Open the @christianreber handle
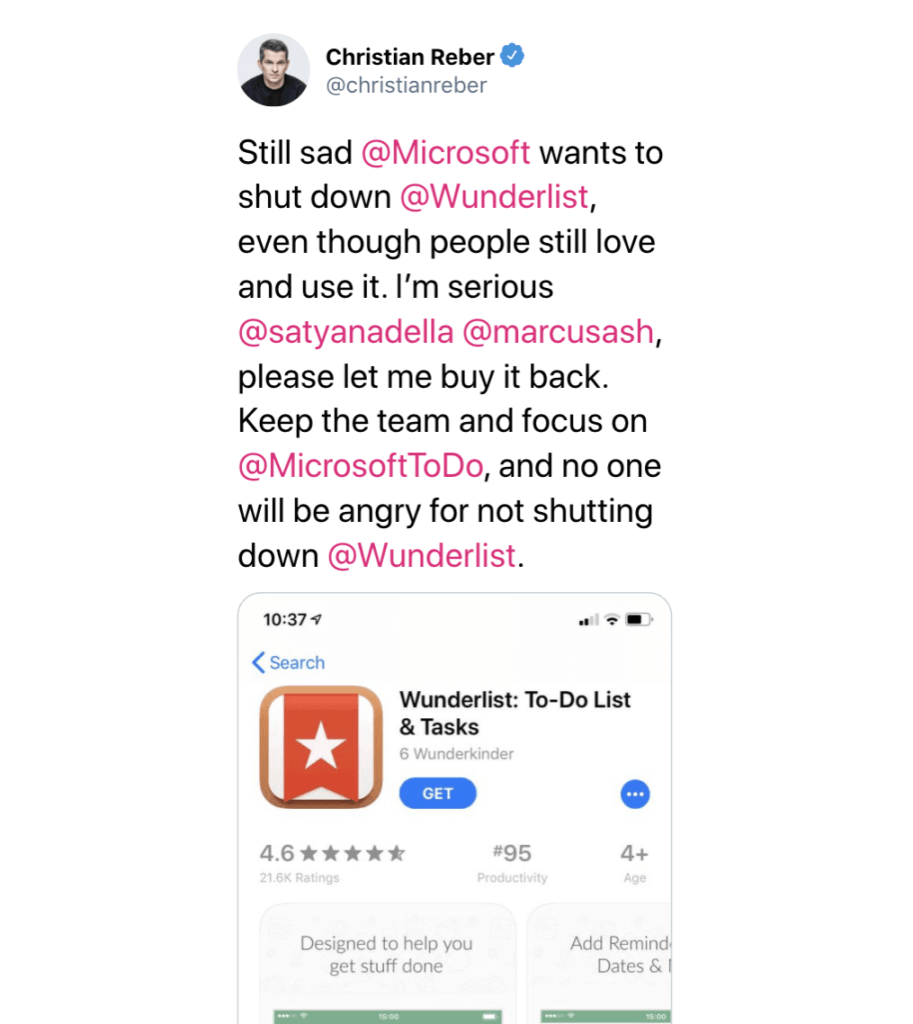 [x=406, y=85]
